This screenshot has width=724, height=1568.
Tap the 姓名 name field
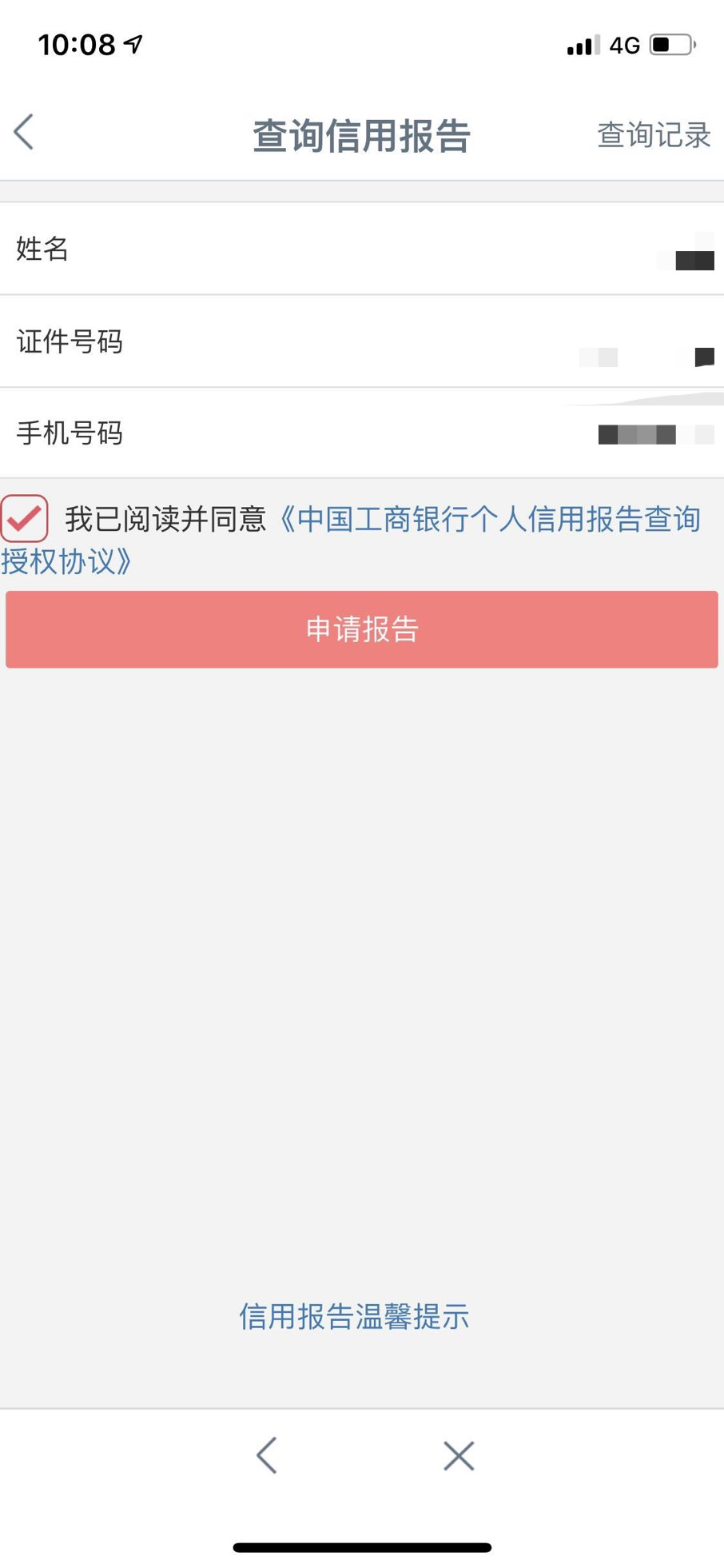click(362, 249)
